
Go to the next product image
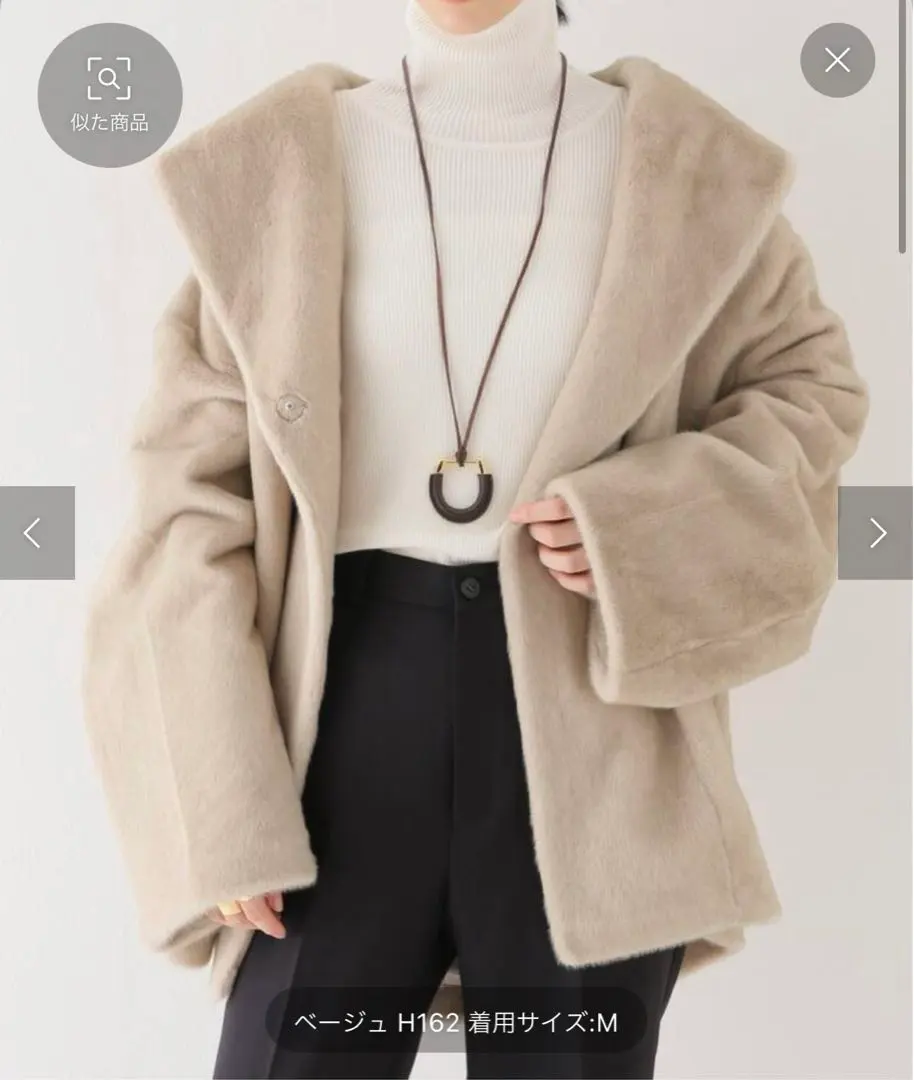(x=876, y=533)
